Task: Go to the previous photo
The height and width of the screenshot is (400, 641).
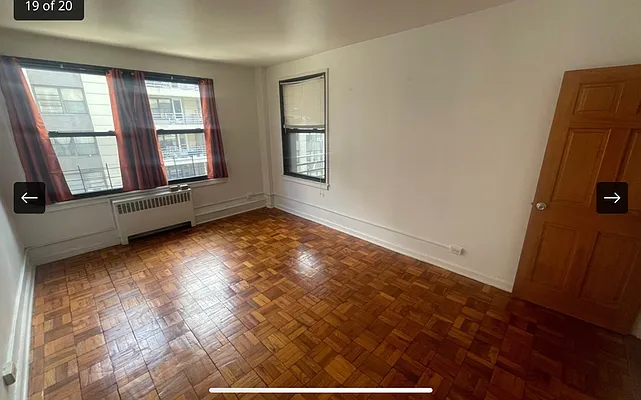Action: [x=29, y=198]
